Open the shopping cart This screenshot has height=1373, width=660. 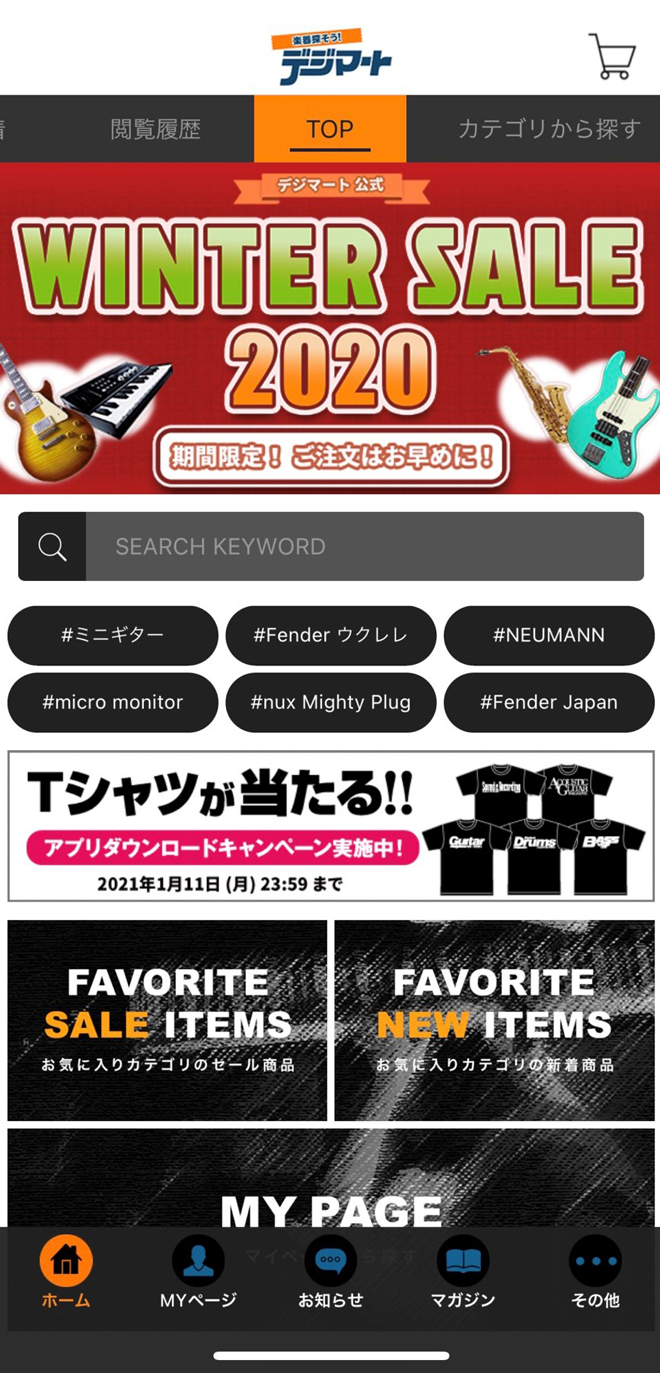pos(611,56)
